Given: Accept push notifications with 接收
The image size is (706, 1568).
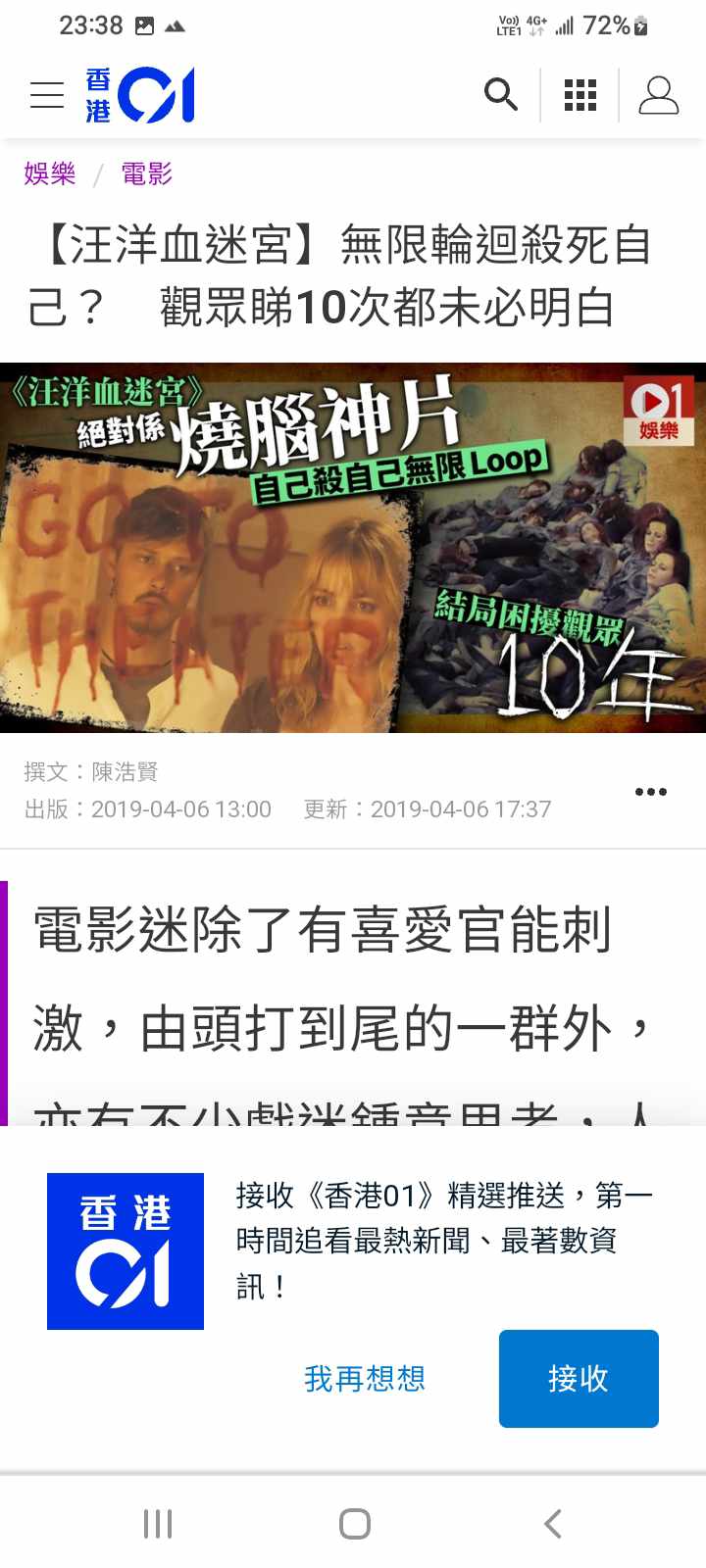Looking at the screenshot, I should pos(579,1379).
